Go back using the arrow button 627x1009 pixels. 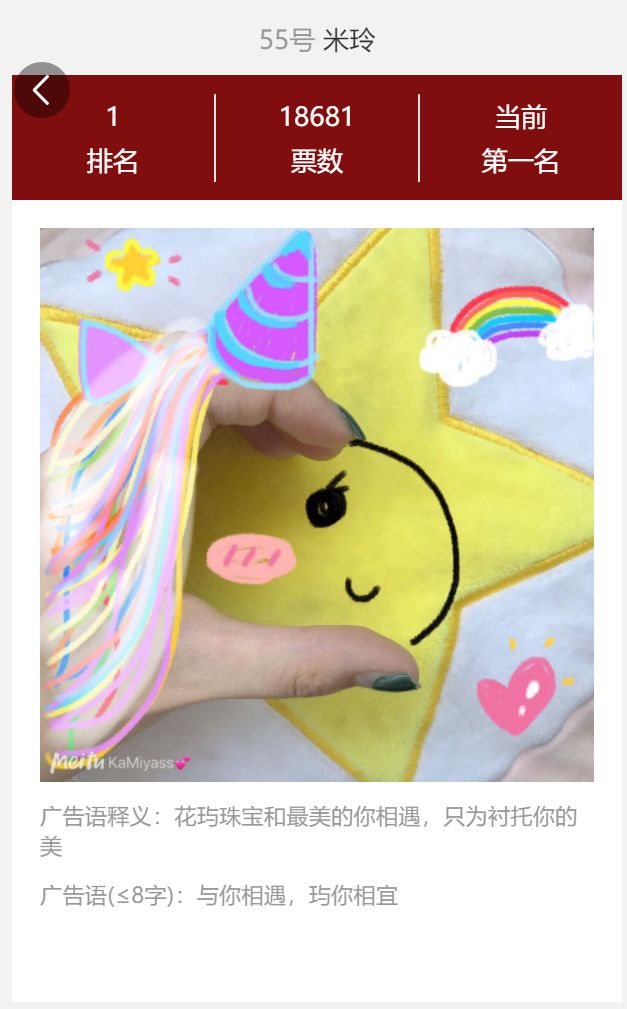[41, 90]
